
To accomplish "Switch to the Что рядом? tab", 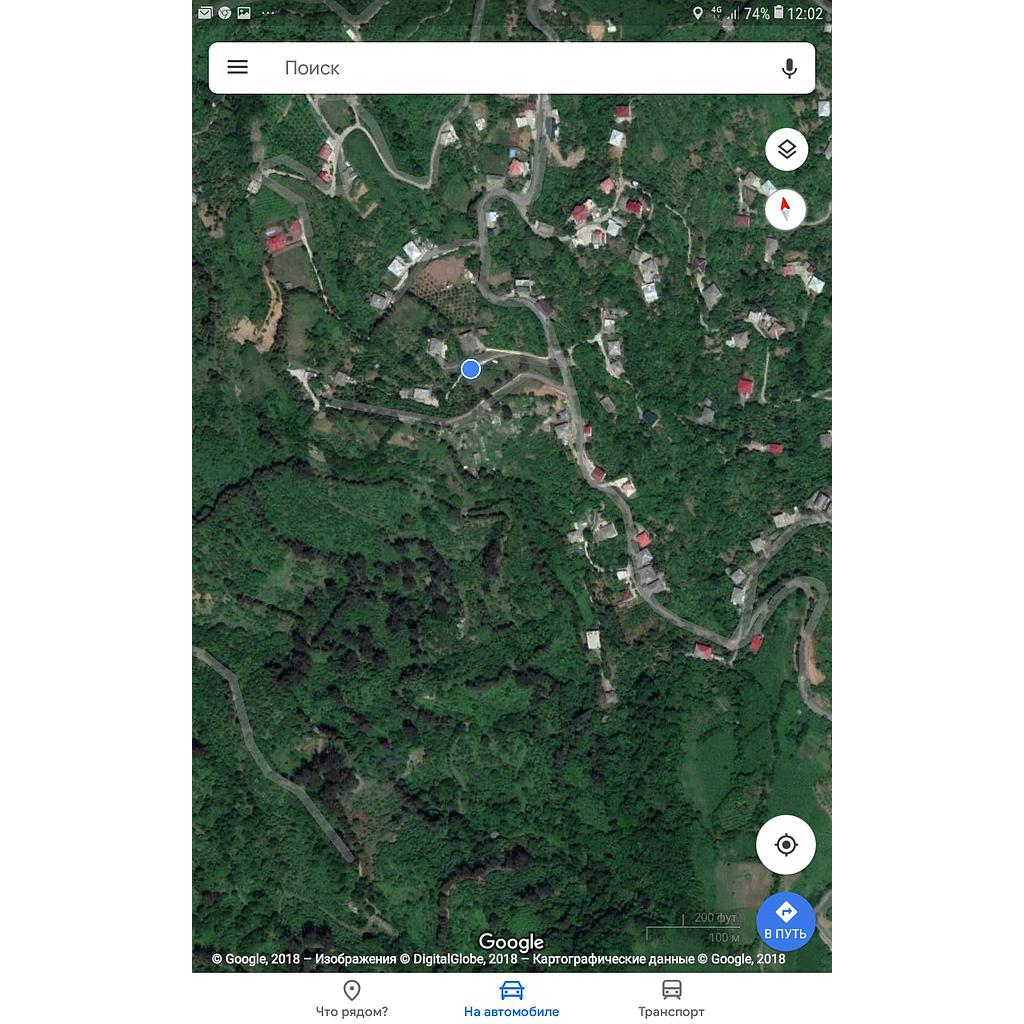I will pyautogui.click(x=352, y=998).
